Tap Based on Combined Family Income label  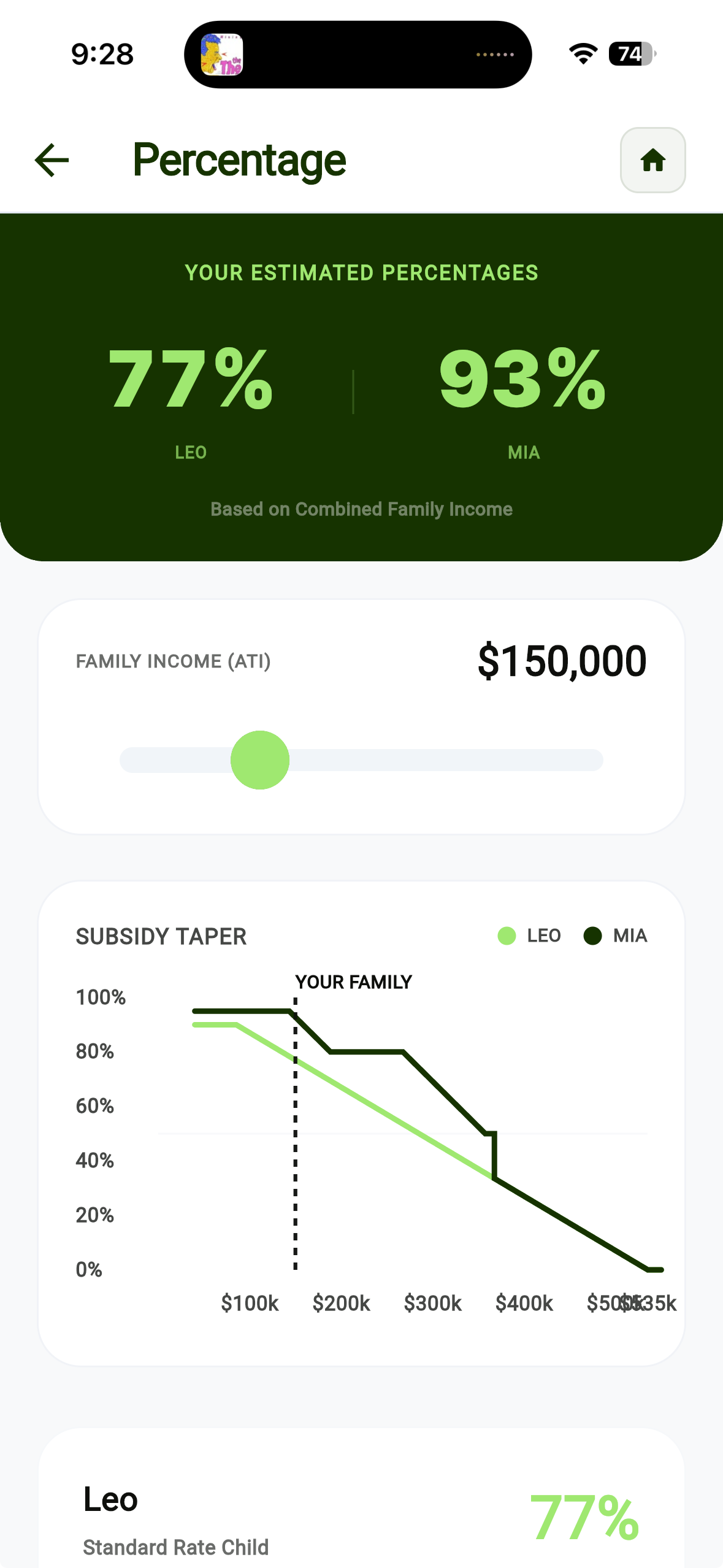[x=361, y=509]
